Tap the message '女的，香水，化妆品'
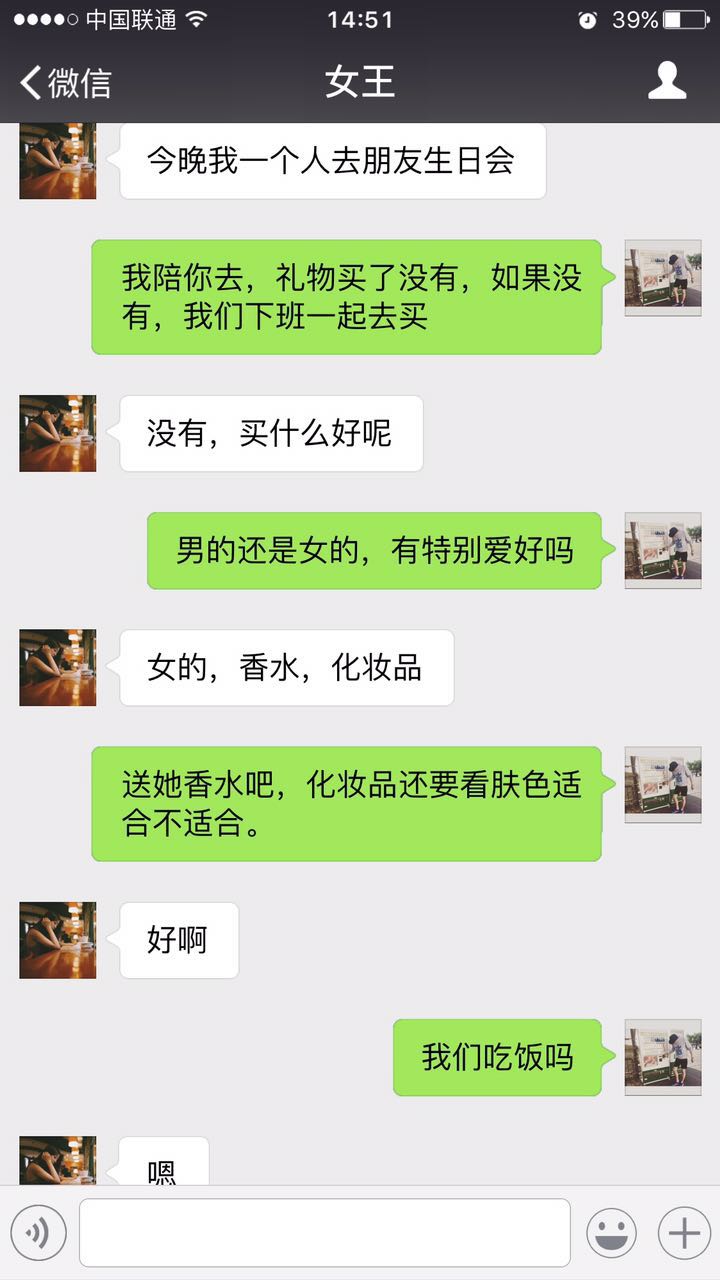720x1280 pixels. click(x=287, y=668)
